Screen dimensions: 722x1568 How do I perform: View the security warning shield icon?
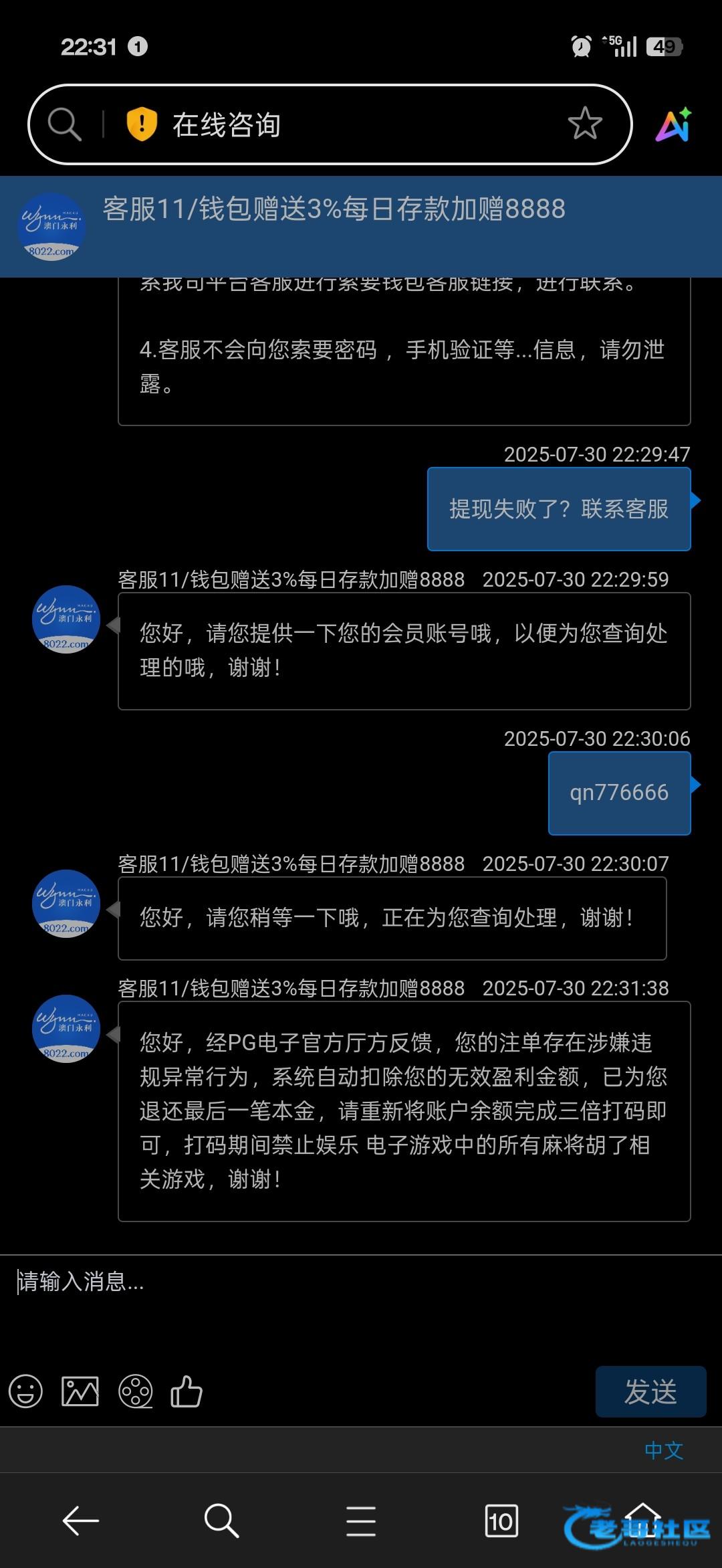point(142,124)
